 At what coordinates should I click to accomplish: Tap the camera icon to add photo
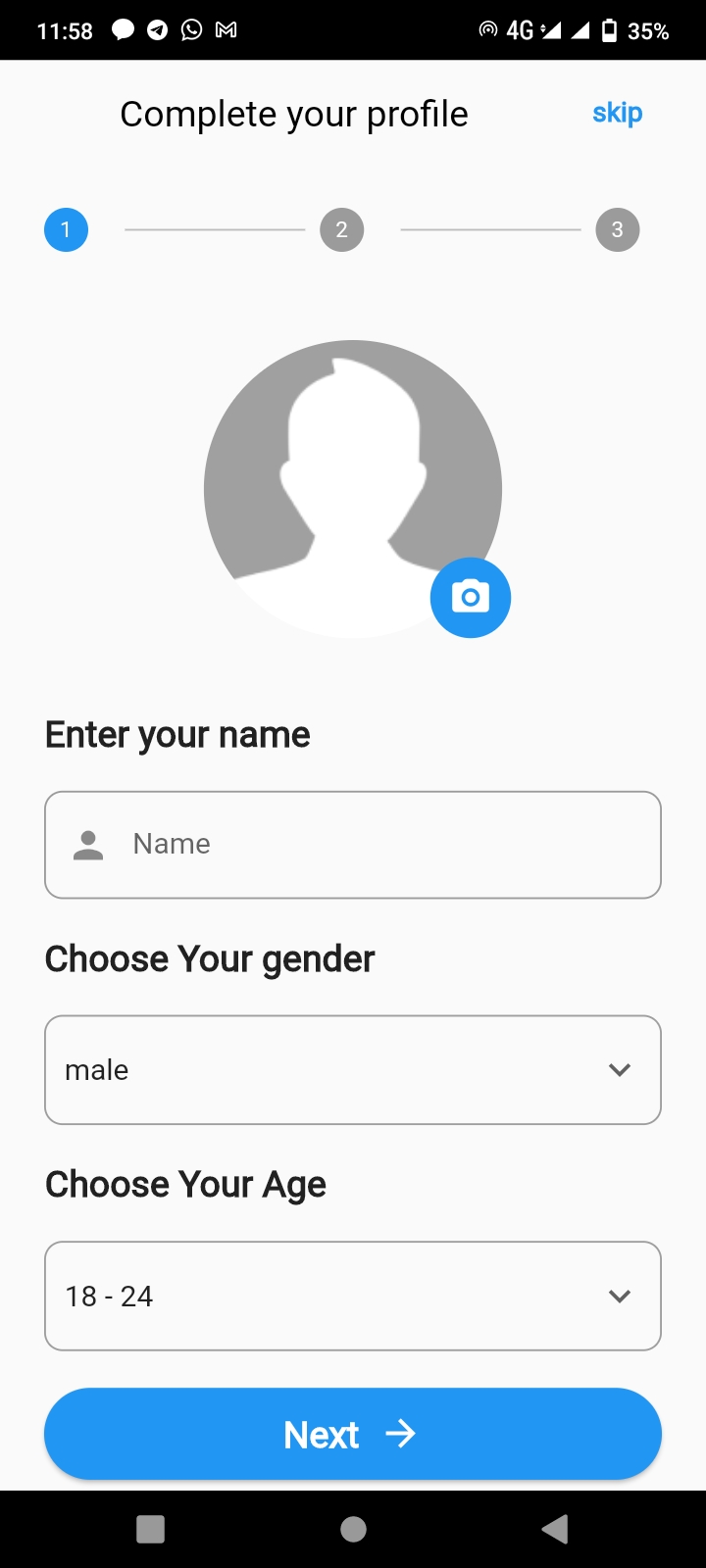[x=471, y=598]
